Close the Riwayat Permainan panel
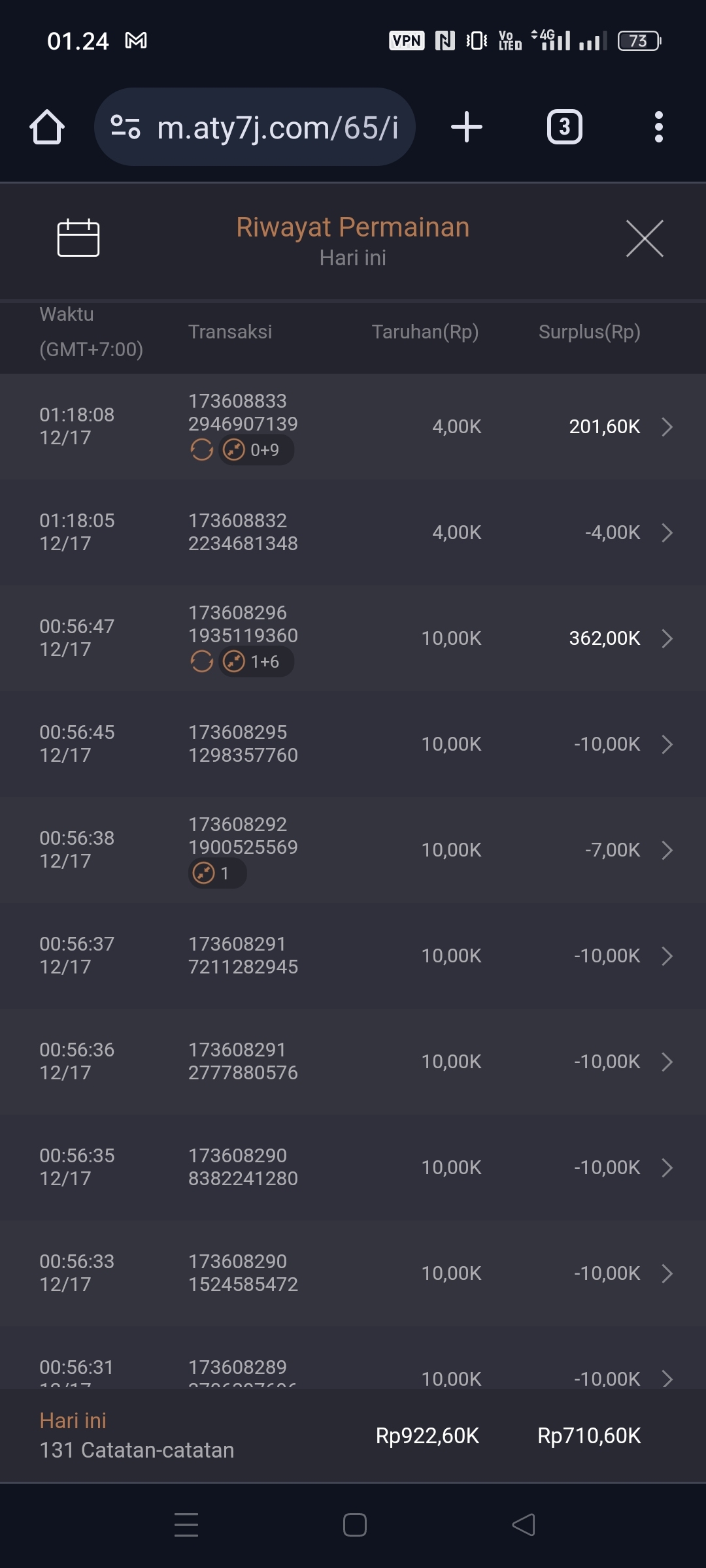 [x=645, y=238]
